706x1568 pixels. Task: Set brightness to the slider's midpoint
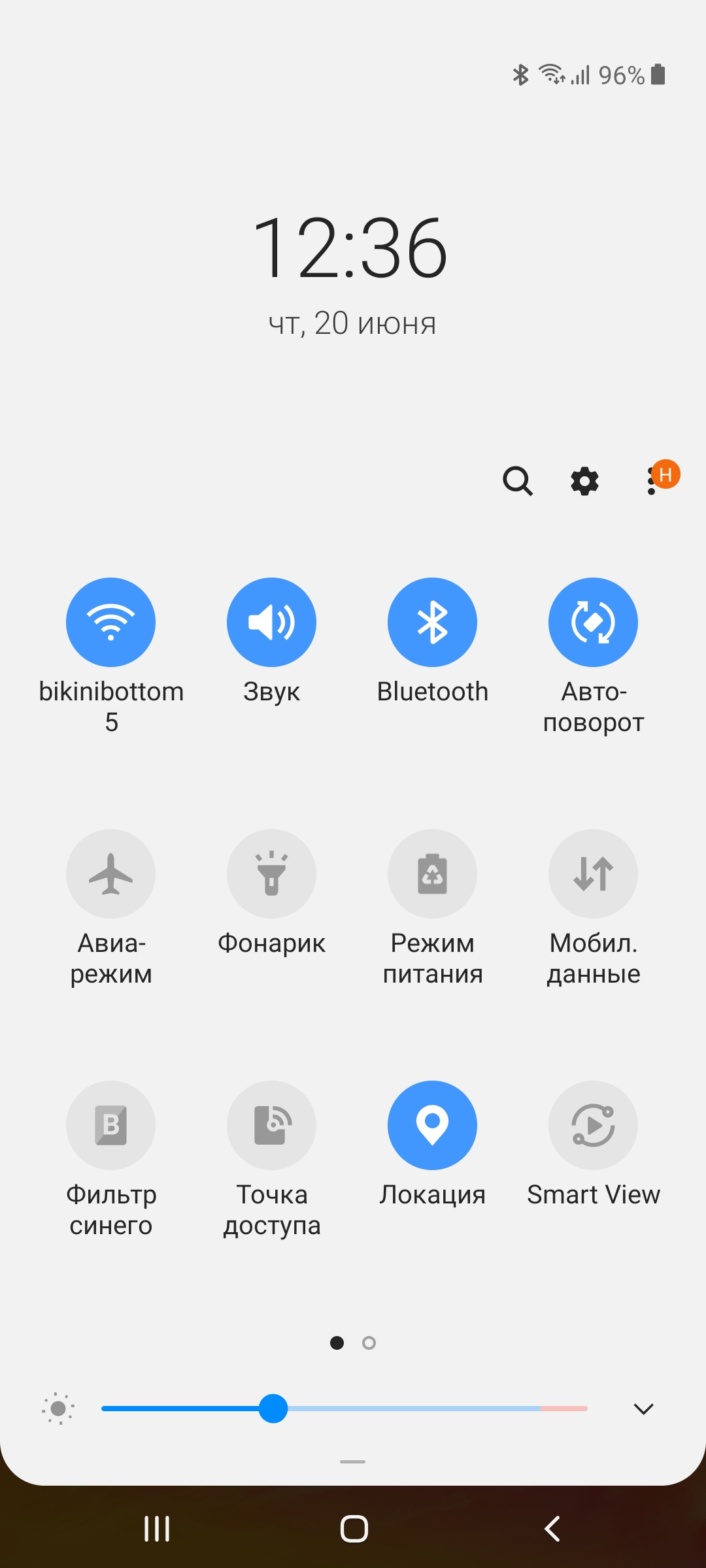coord(345,1409)
